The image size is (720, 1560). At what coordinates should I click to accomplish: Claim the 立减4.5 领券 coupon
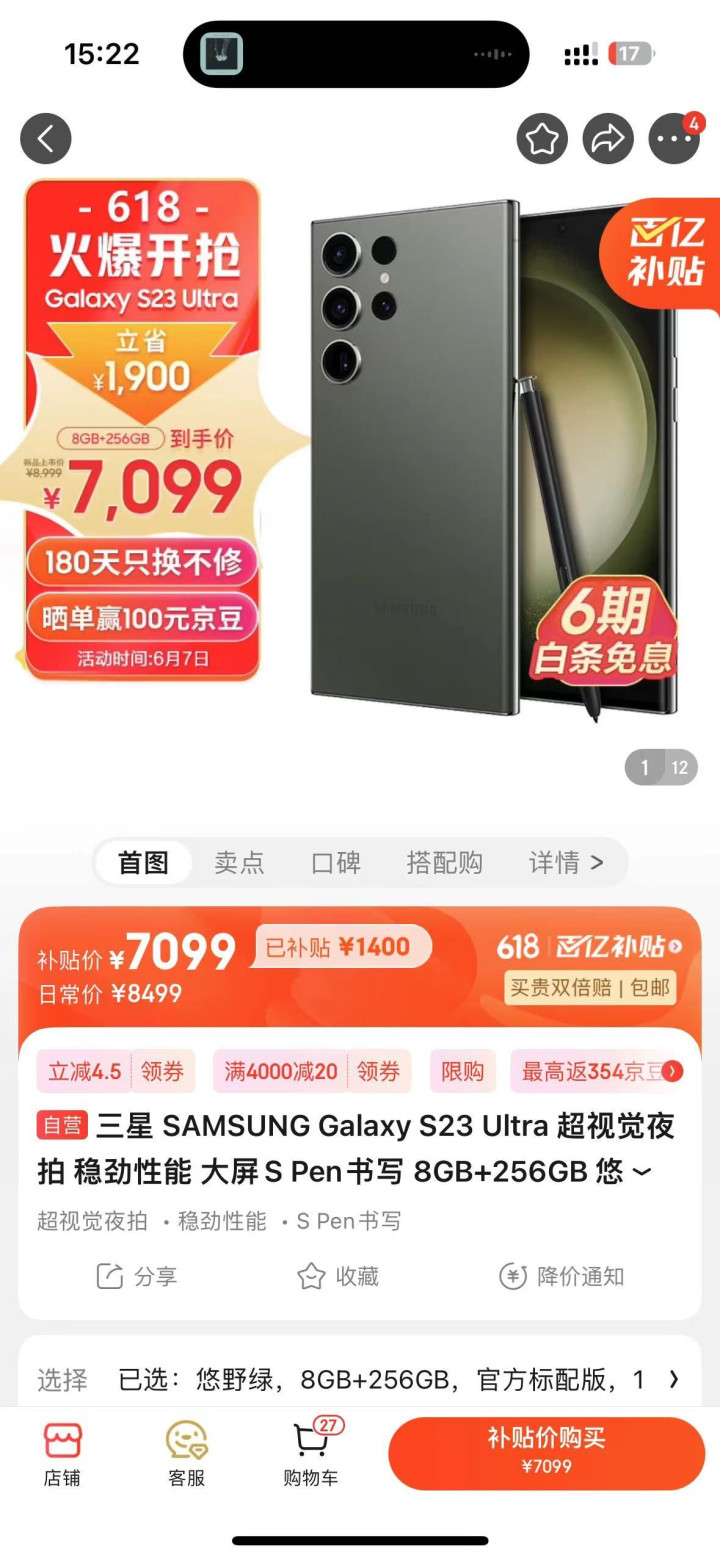pyautogui.click(x=116, y=1072)
